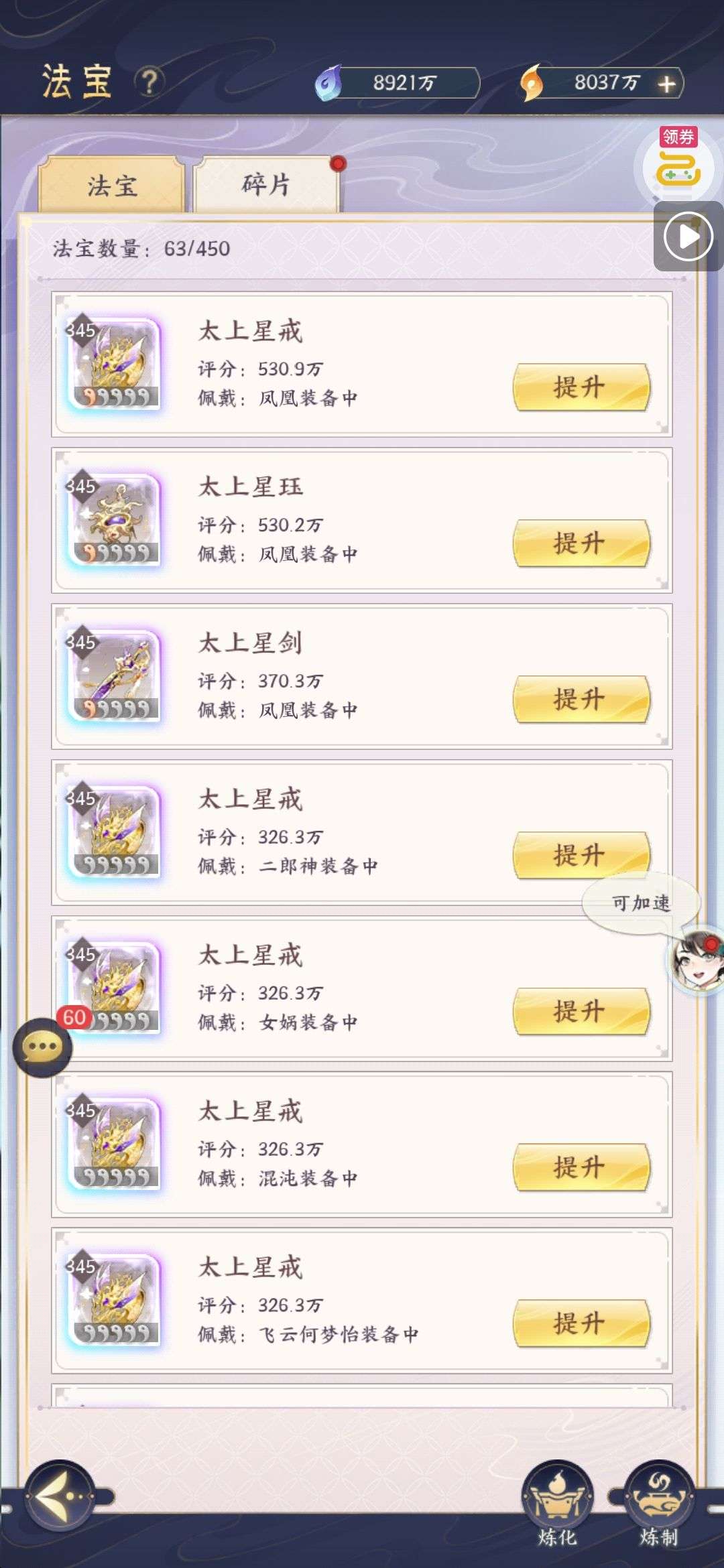Upgrade 太上星戒 worn by 女娲
The width and height of the screenshot is (724, 1568).
(x=581, y=1012)
